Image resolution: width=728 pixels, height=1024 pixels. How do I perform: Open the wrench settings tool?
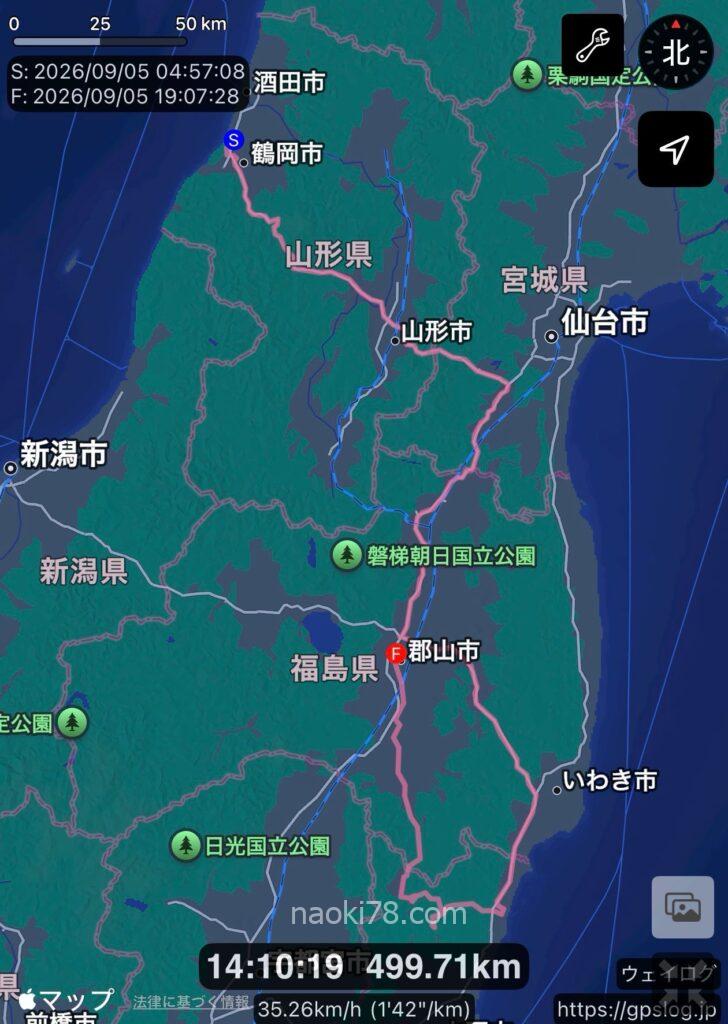[592, 46]
